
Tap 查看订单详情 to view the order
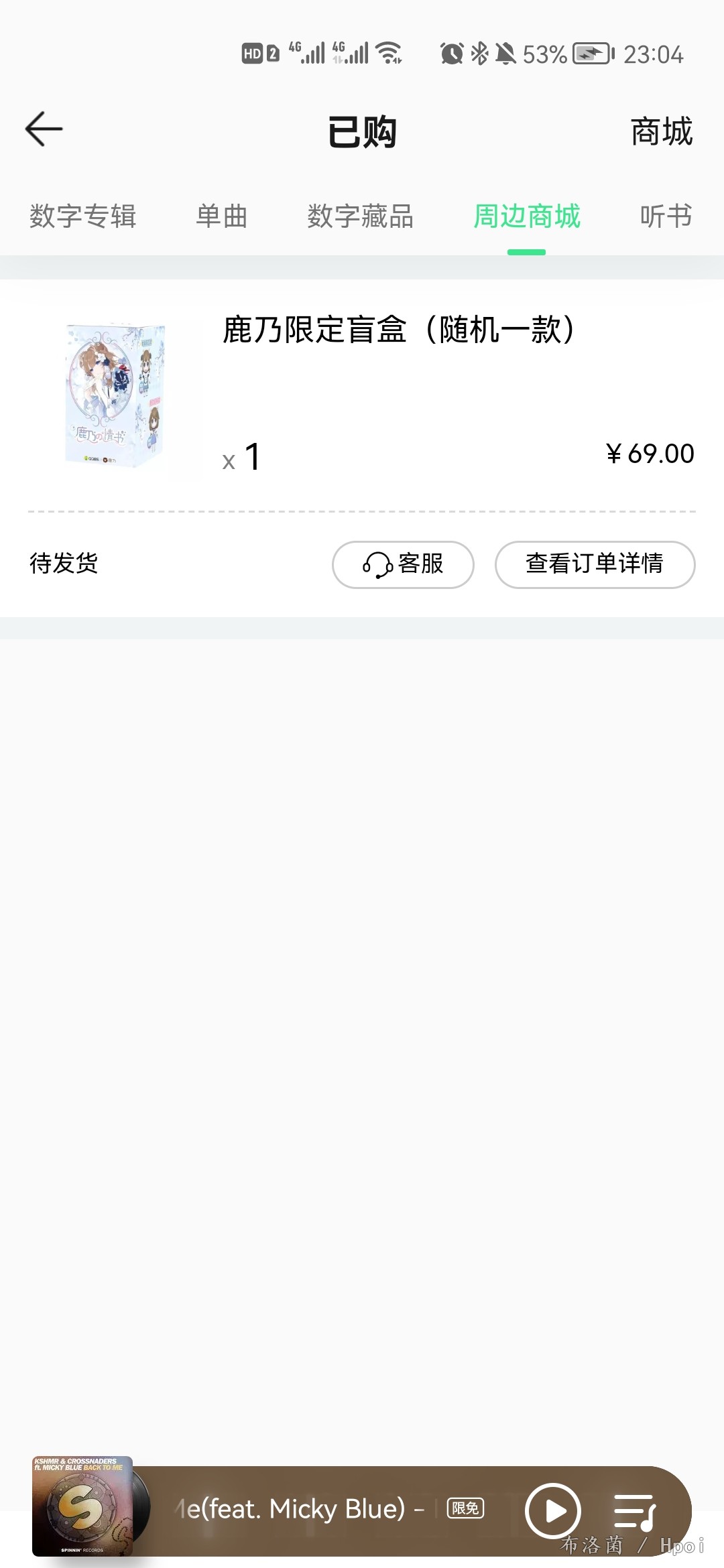pos(595,564)
